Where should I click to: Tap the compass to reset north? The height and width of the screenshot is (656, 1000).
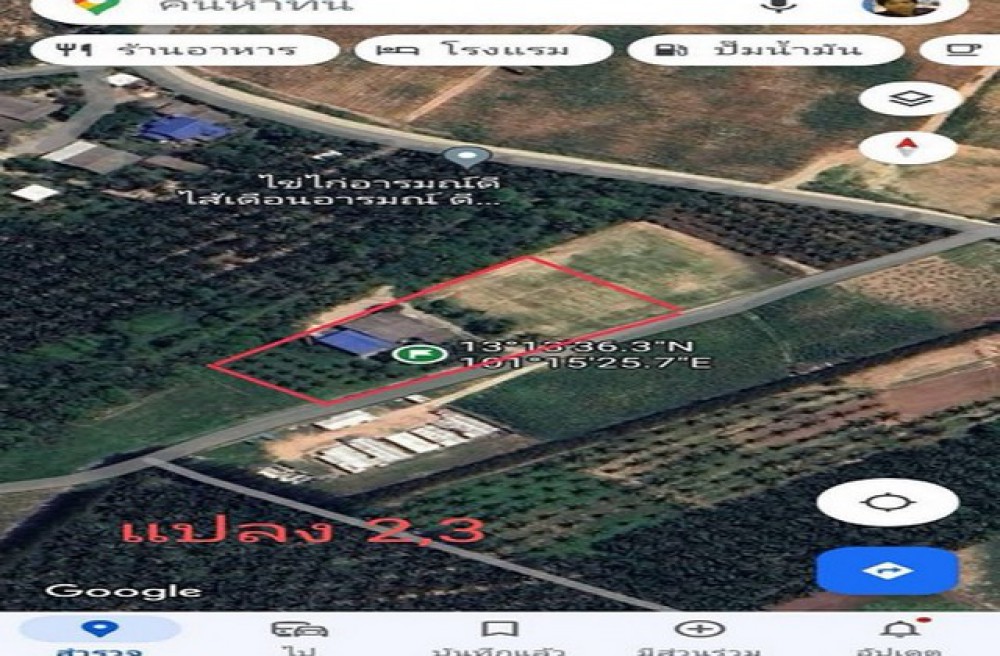[x=908, y=148]
